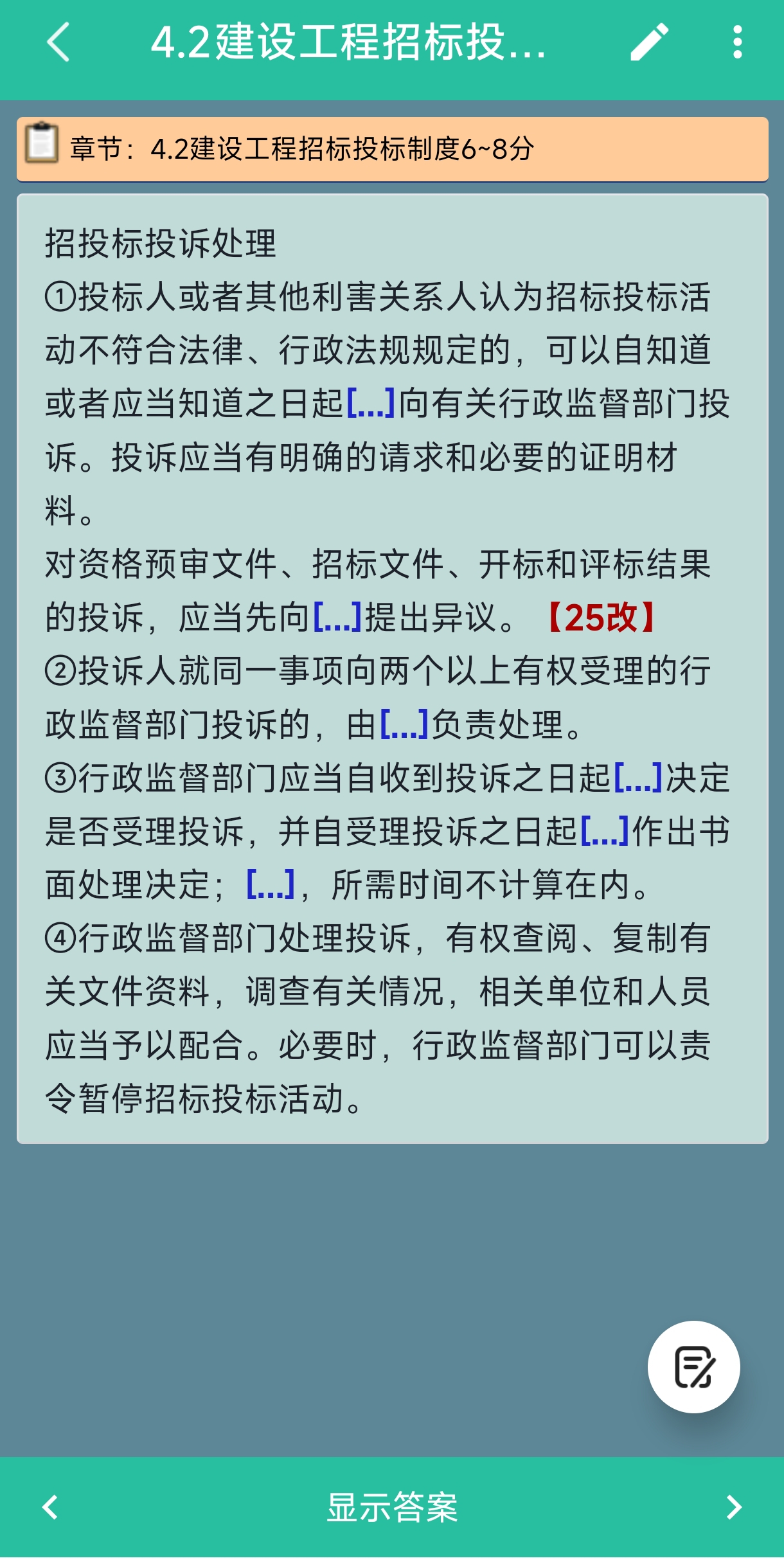This screenshot has width=784, height=1565.
Task: Reveal the blank before 提出异议
Action: point(337,618)
